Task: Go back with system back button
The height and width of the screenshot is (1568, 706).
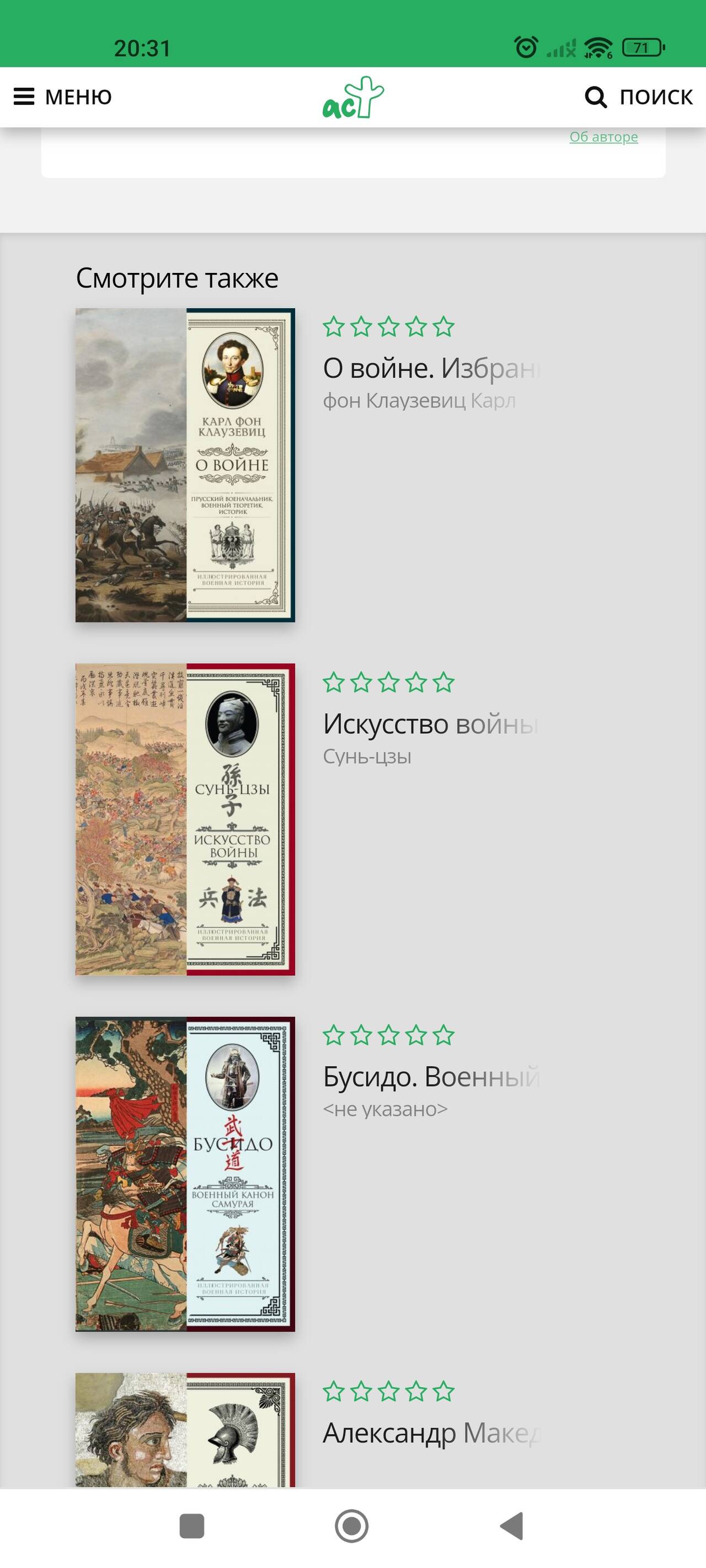Action: (512, 1526)
